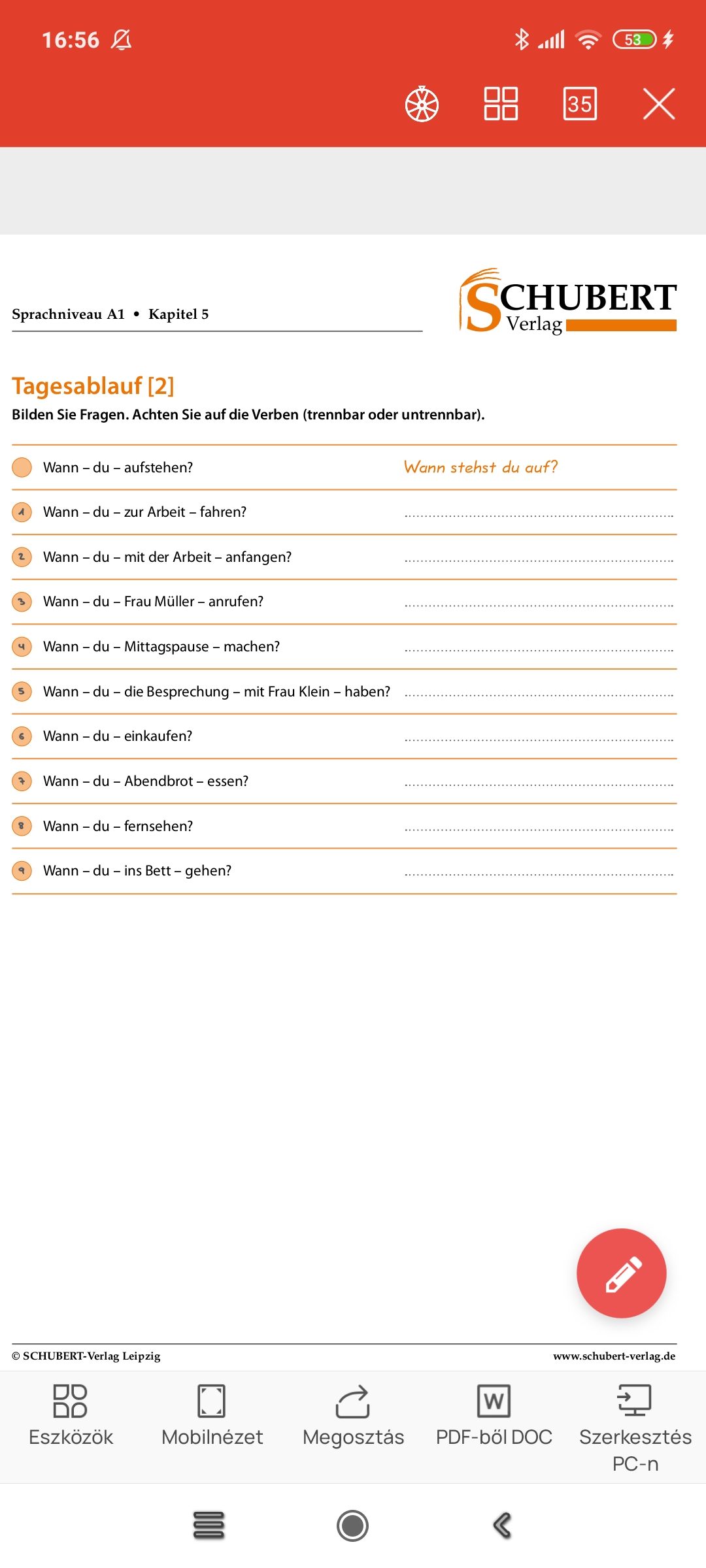
Task: Go to the system home screen
Action: coord(353,1526)
